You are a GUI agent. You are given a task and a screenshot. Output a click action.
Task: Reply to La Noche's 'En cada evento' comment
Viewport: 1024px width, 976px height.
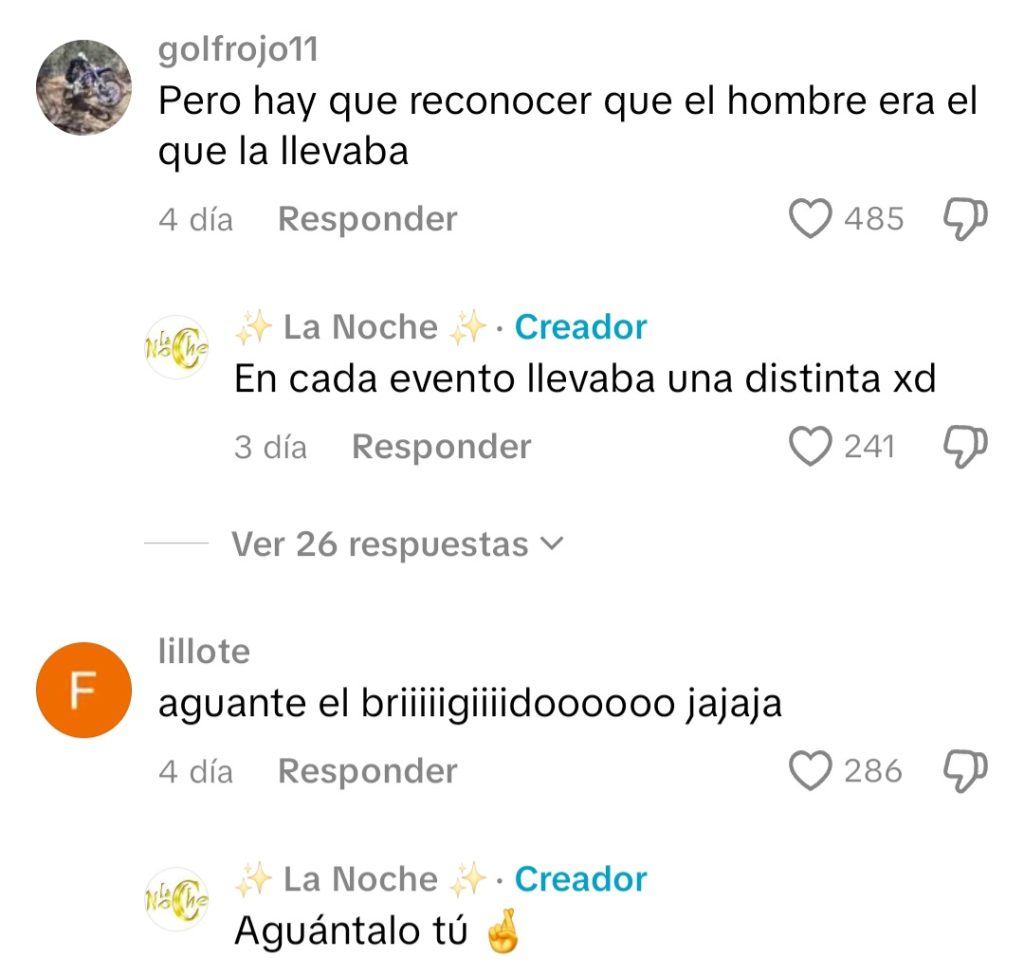click(x=441, y=447)
